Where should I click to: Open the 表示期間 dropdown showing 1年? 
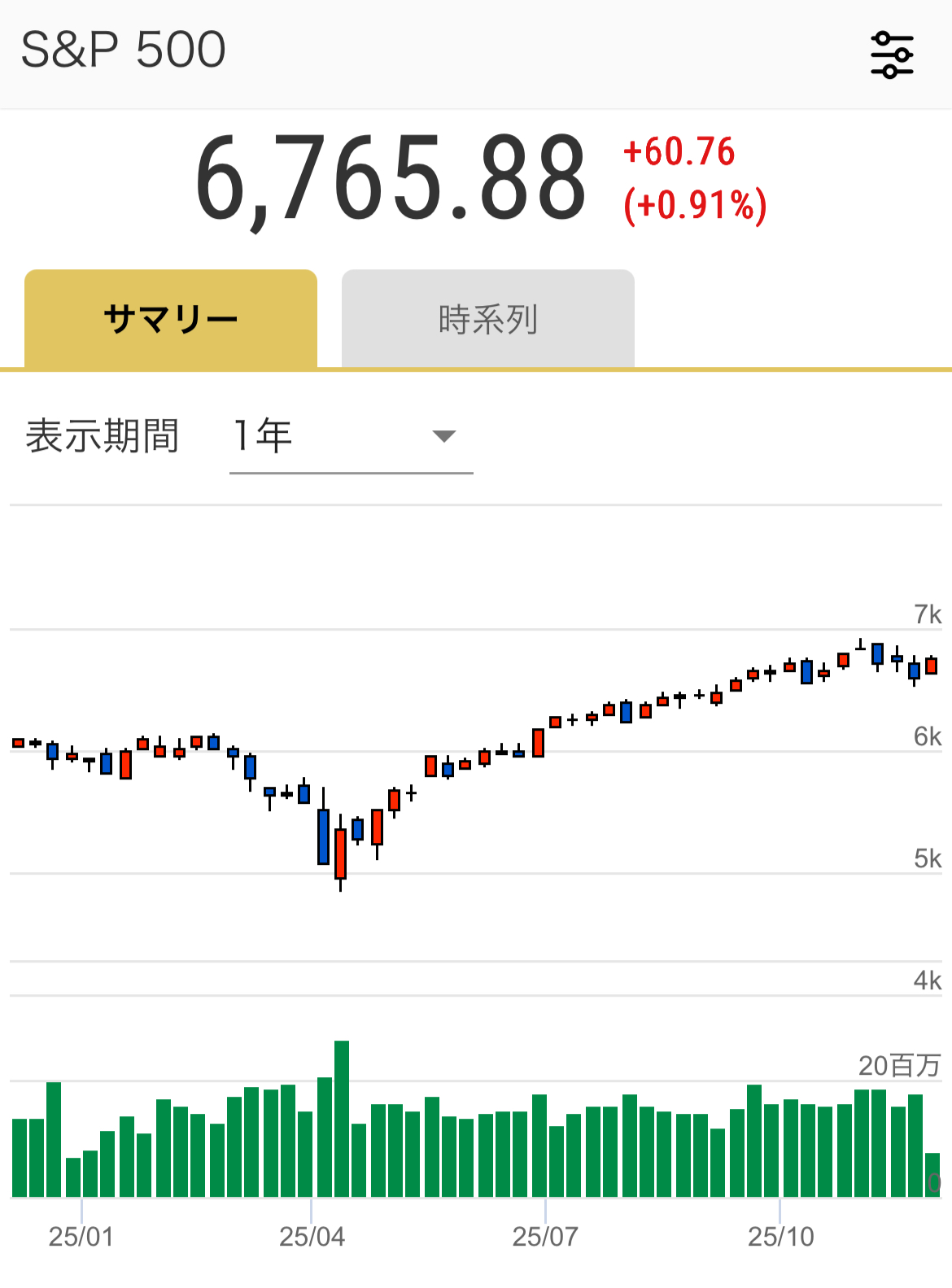351,437
